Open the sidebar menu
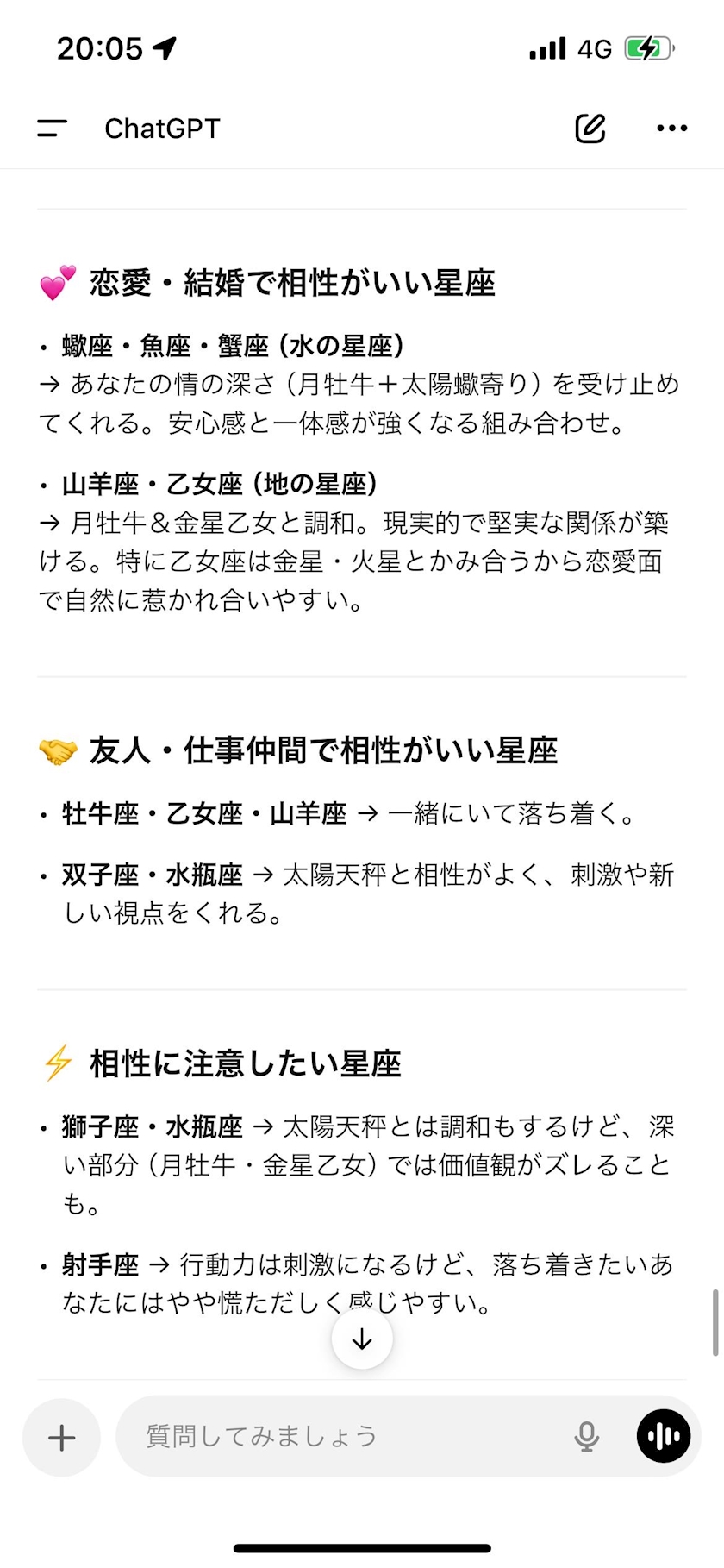The width and height of the screenshot is (724, 1568). (52, 129)
